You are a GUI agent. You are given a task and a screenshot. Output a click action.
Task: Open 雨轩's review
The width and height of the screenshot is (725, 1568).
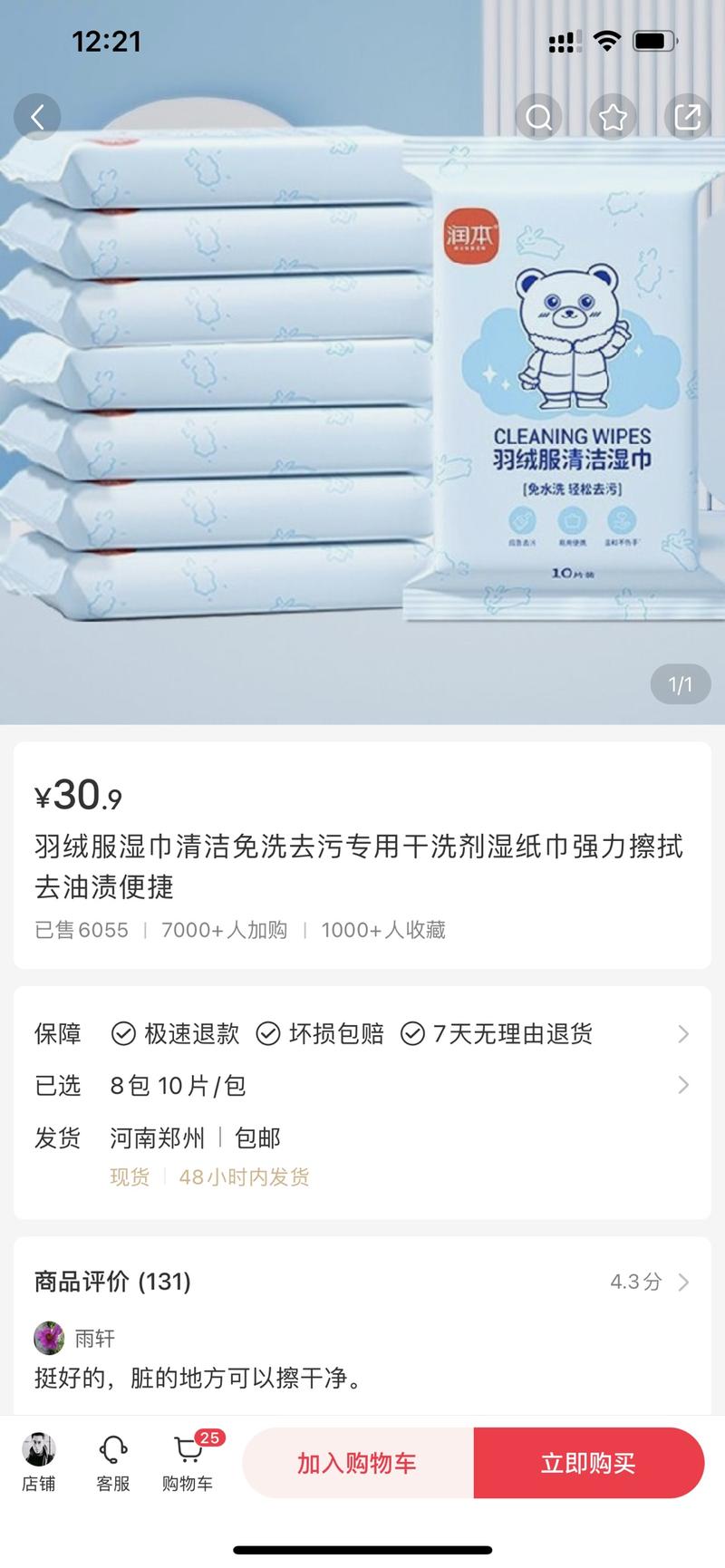point(362,1358)
